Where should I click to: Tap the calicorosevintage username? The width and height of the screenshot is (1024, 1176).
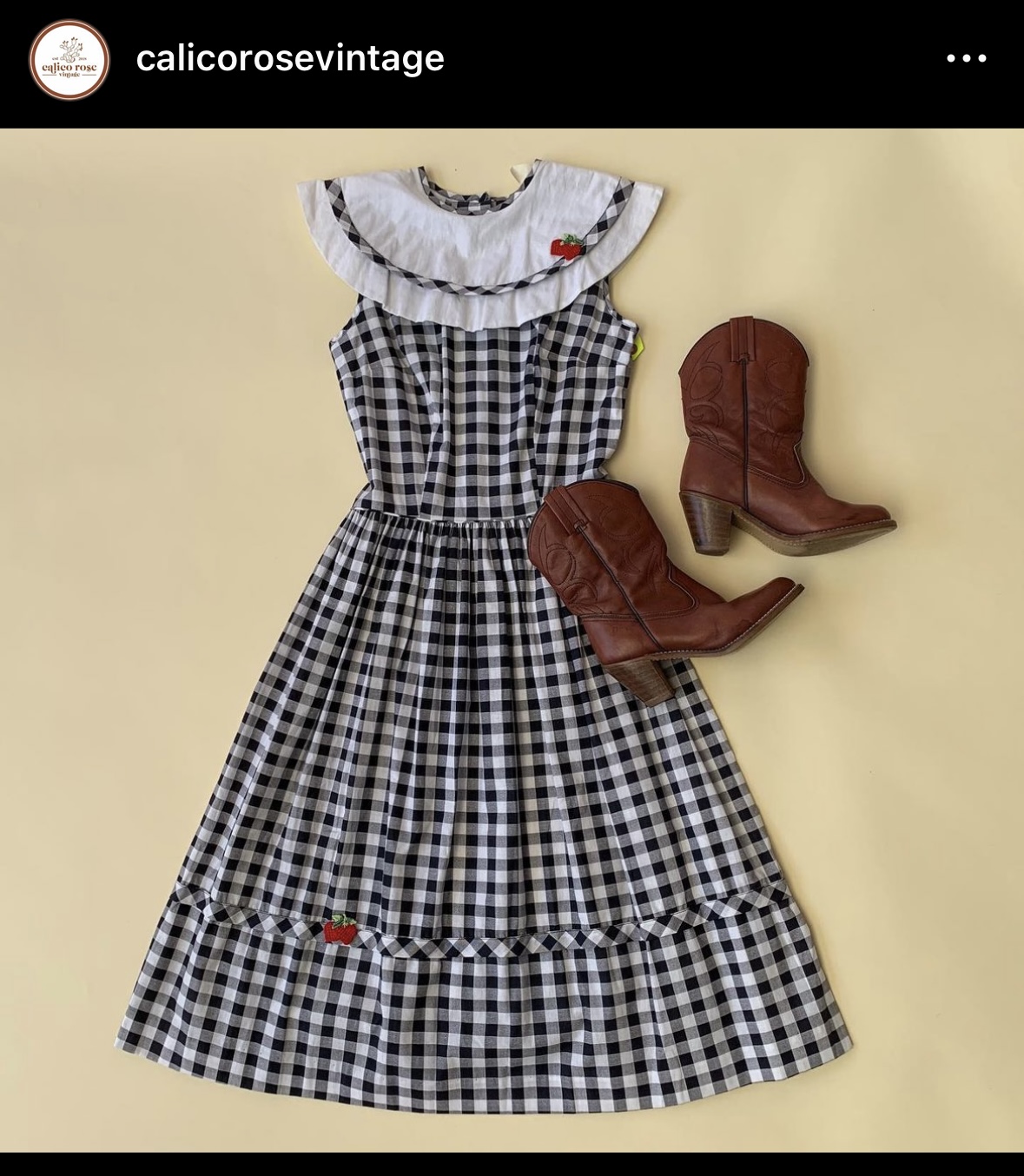(x=290, y=59)
